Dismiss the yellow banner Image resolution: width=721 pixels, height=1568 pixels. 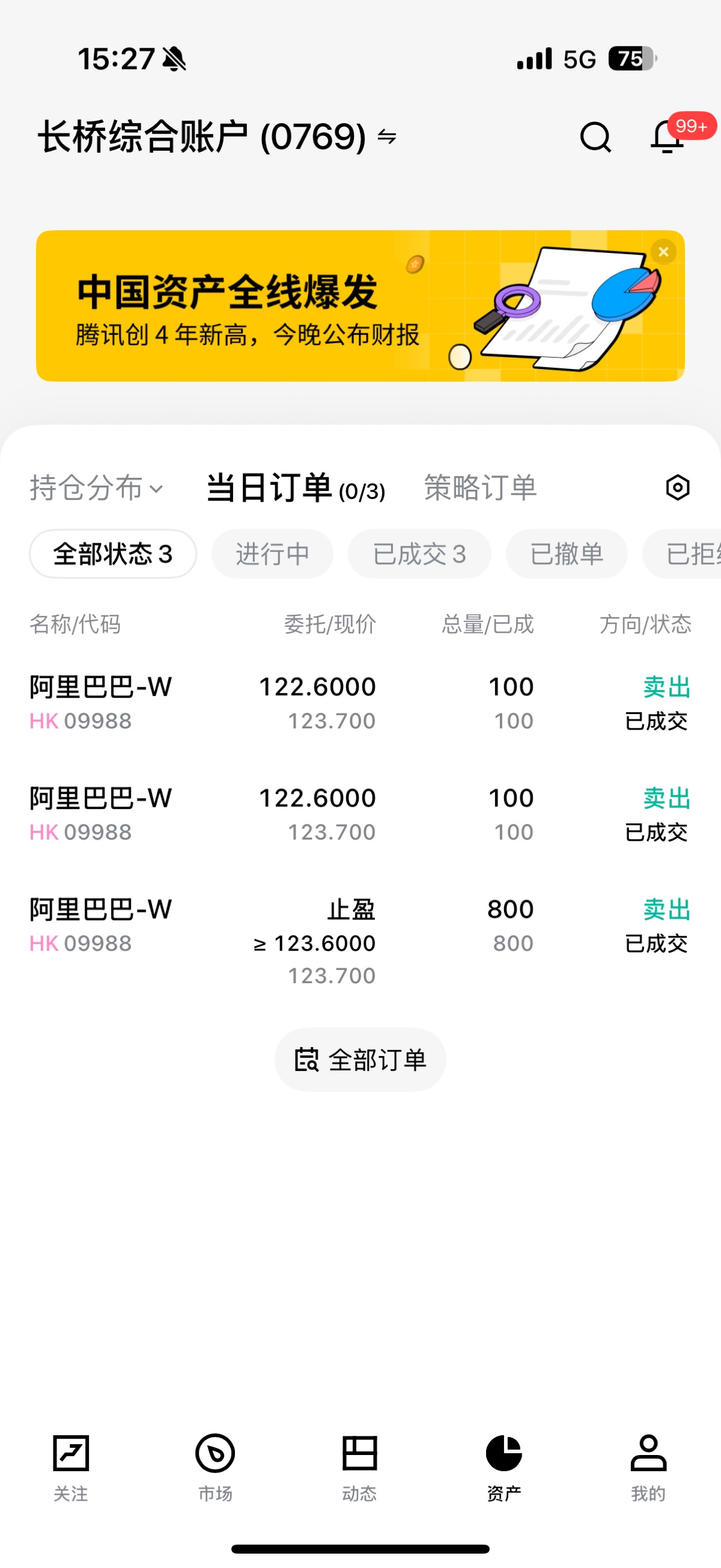(x=663, y=251)
